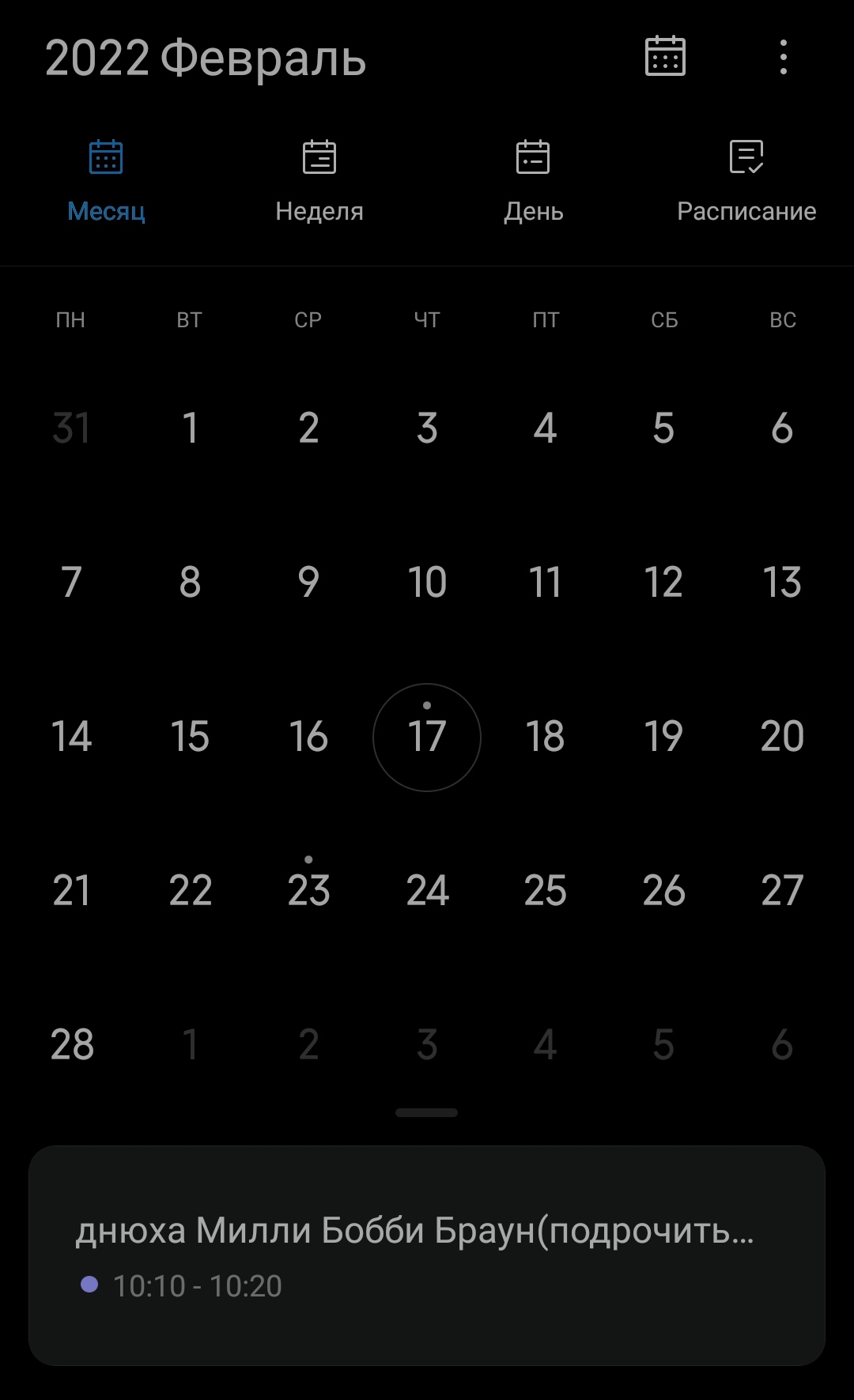
Task: Pick February 28 in the calendar
Action: [72, 1044]
